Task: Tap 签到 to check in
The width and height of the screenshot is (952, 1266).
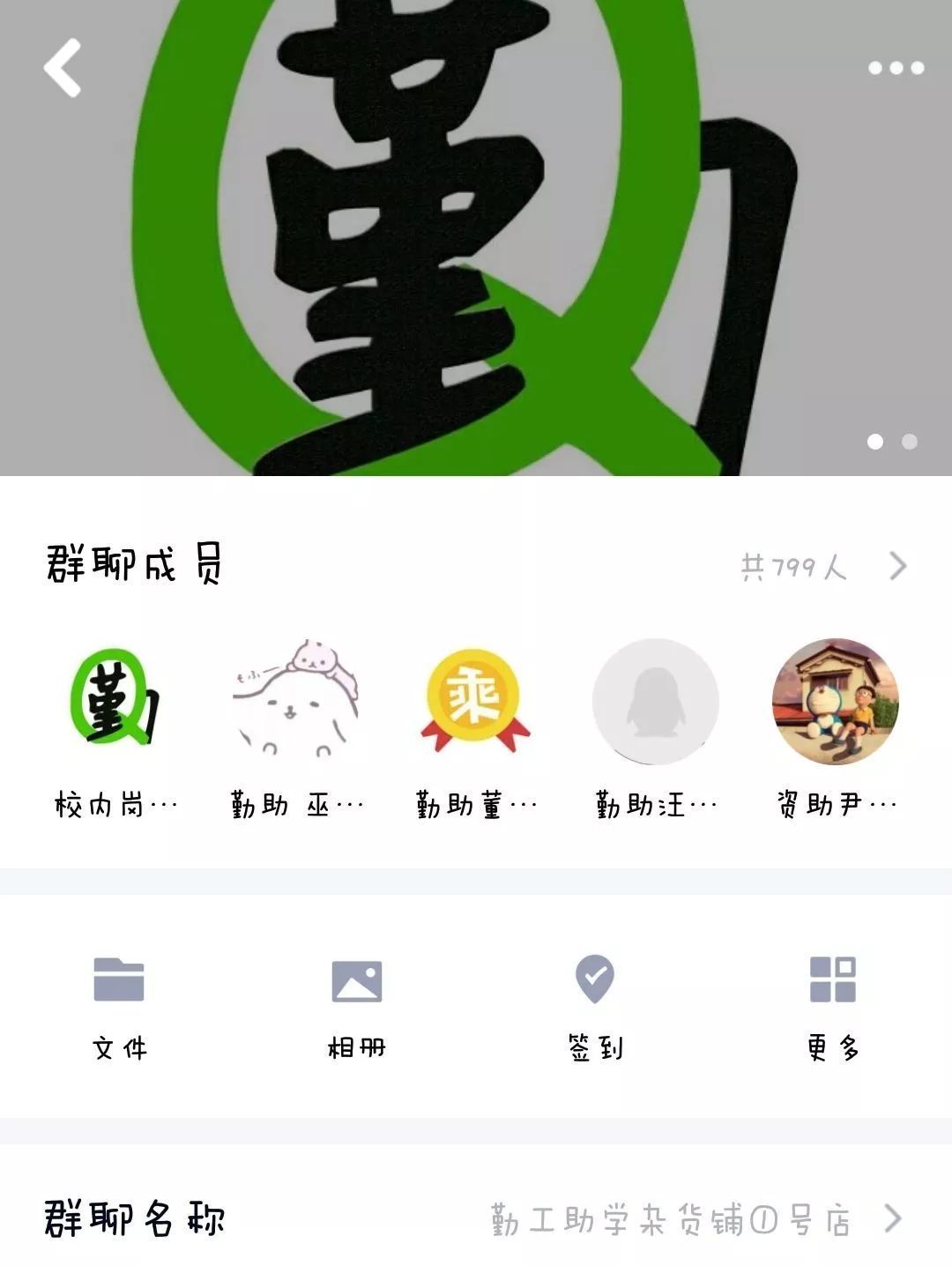Action: click(x=595, y=1006)
